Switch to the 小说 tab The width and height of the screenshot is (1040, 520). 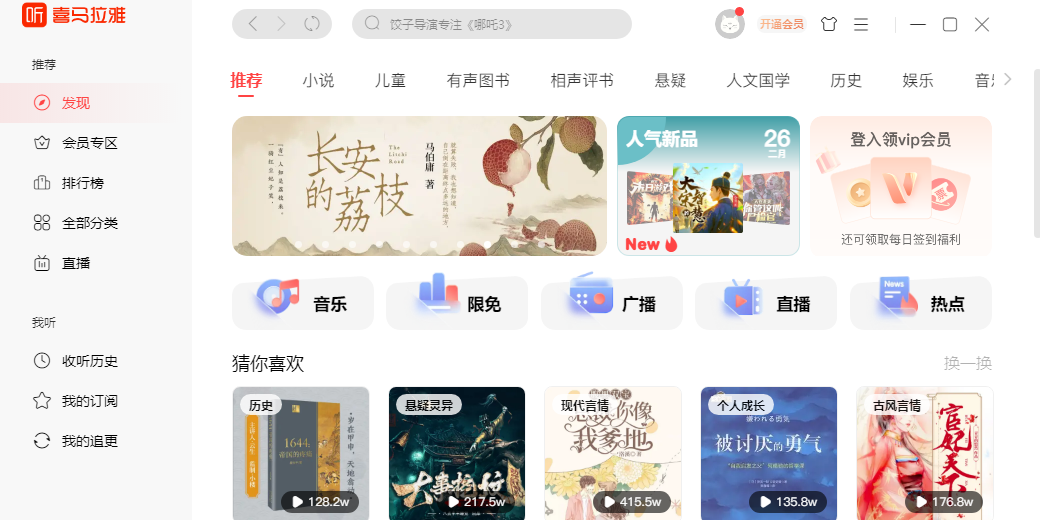pos(318,80)
